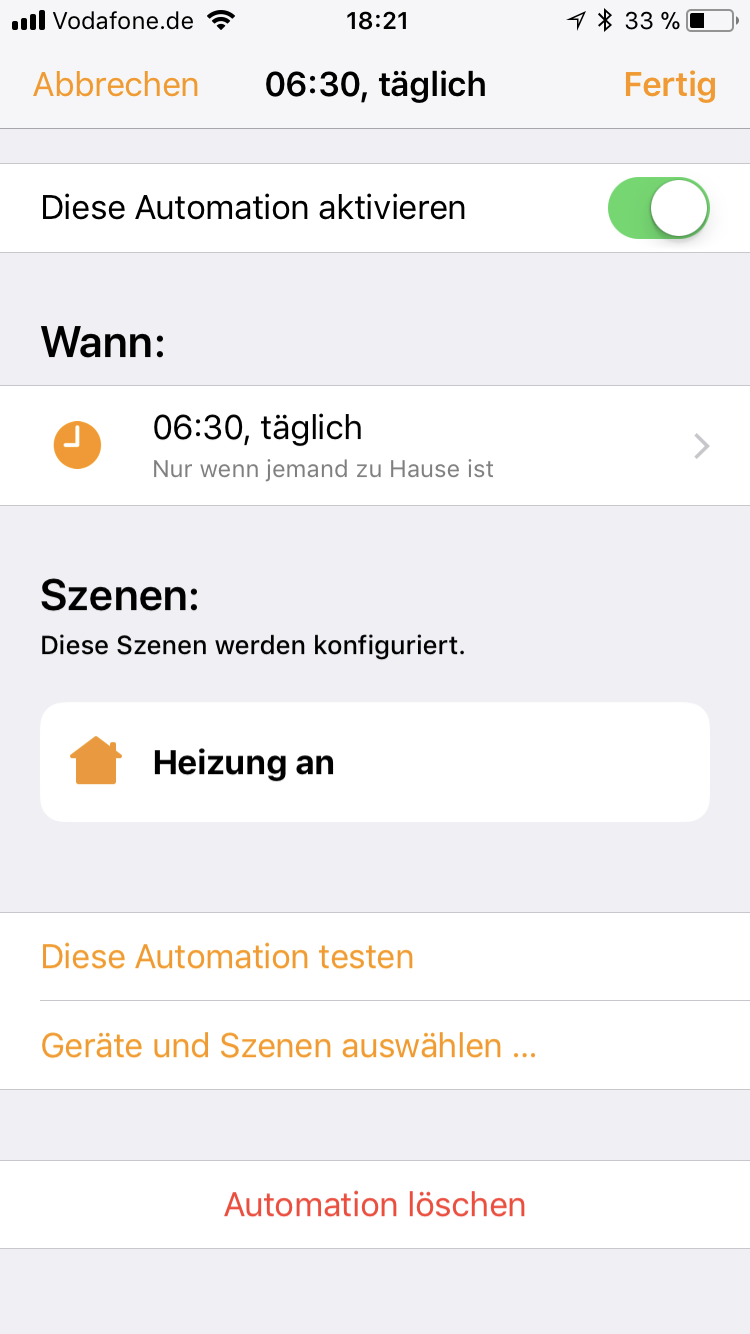Open the '06:30, täglich' time row
The width and height of the screenshot is (750, 1334).
coord(375,445)
